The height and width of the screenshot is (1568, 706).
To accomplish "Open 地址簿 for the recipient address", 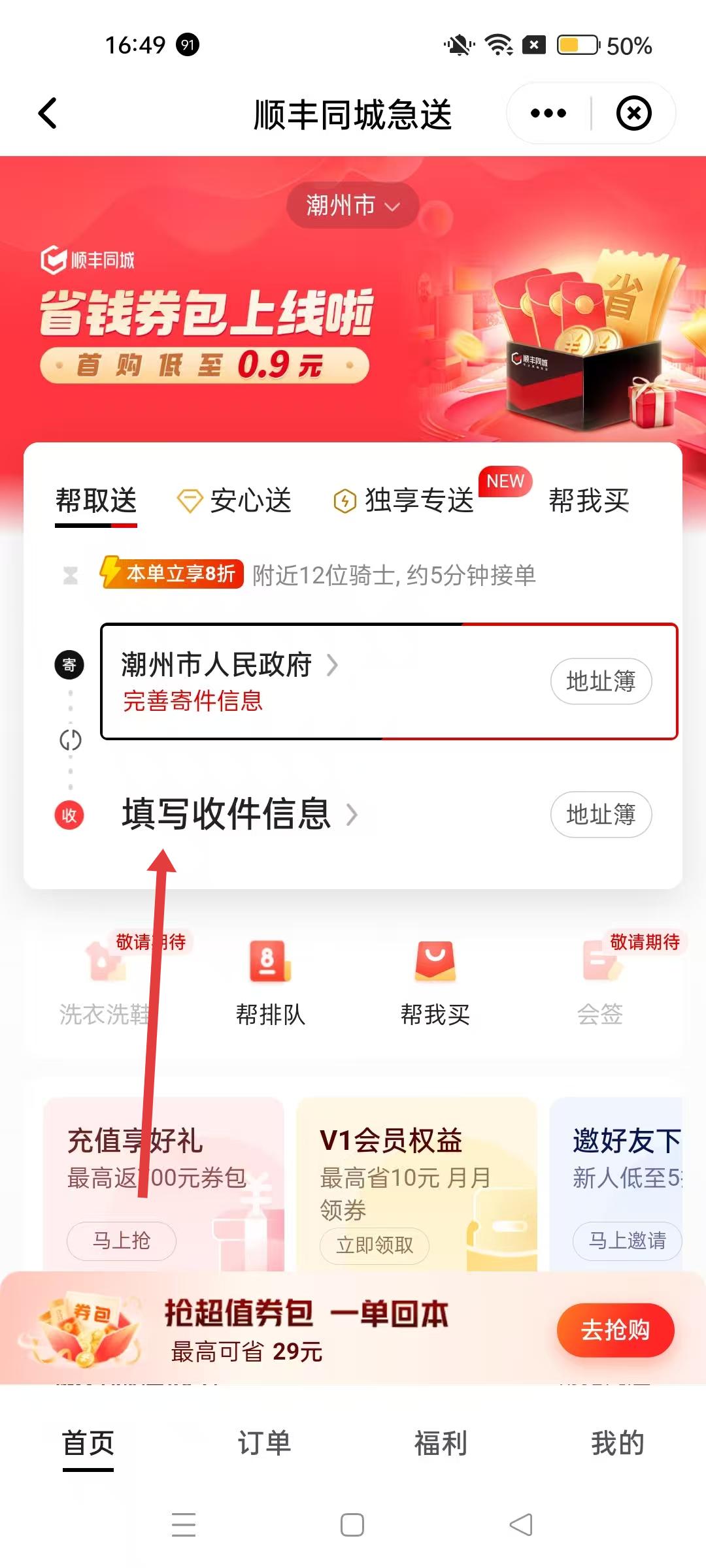I will (601, 815).
